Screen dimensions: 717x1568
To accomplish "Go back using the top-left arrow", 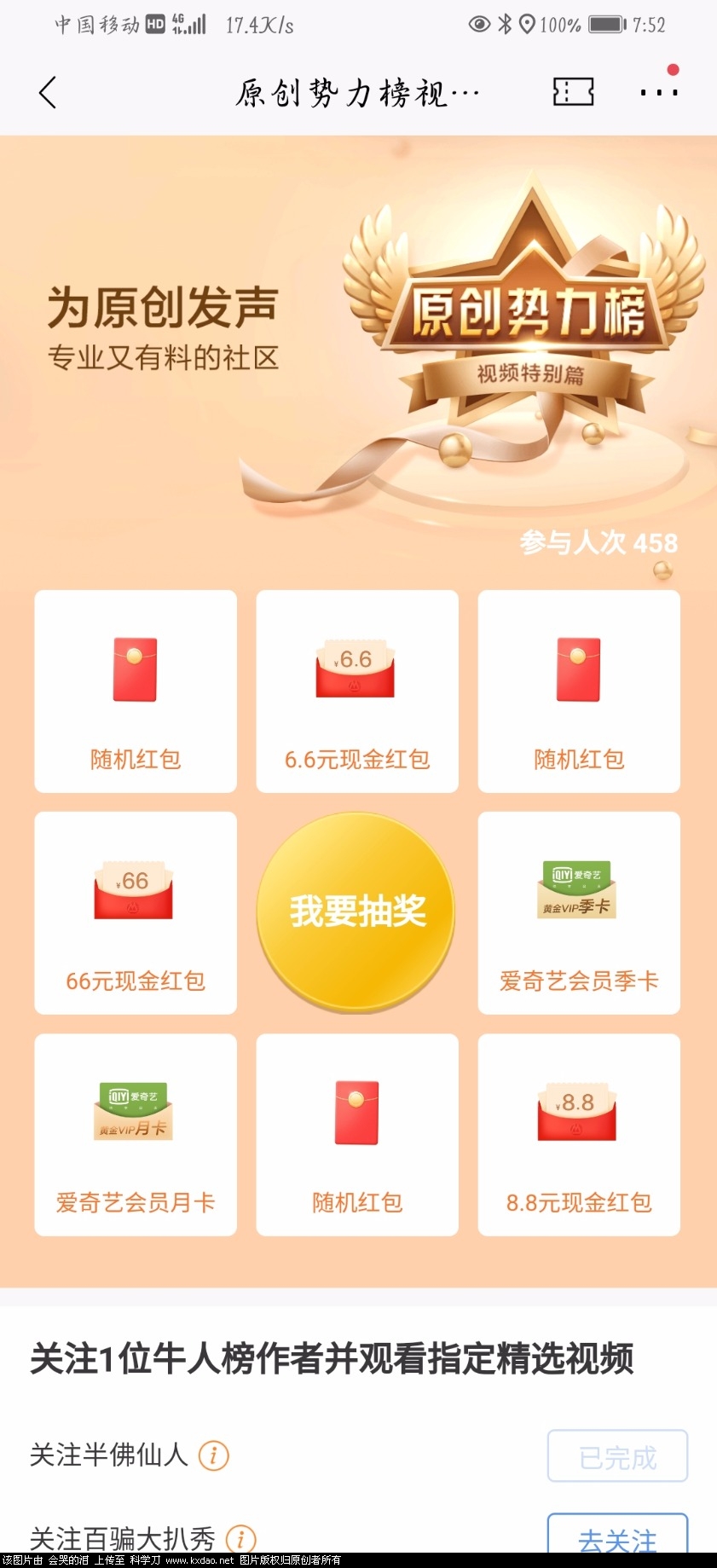I will (x=48, y=92).
